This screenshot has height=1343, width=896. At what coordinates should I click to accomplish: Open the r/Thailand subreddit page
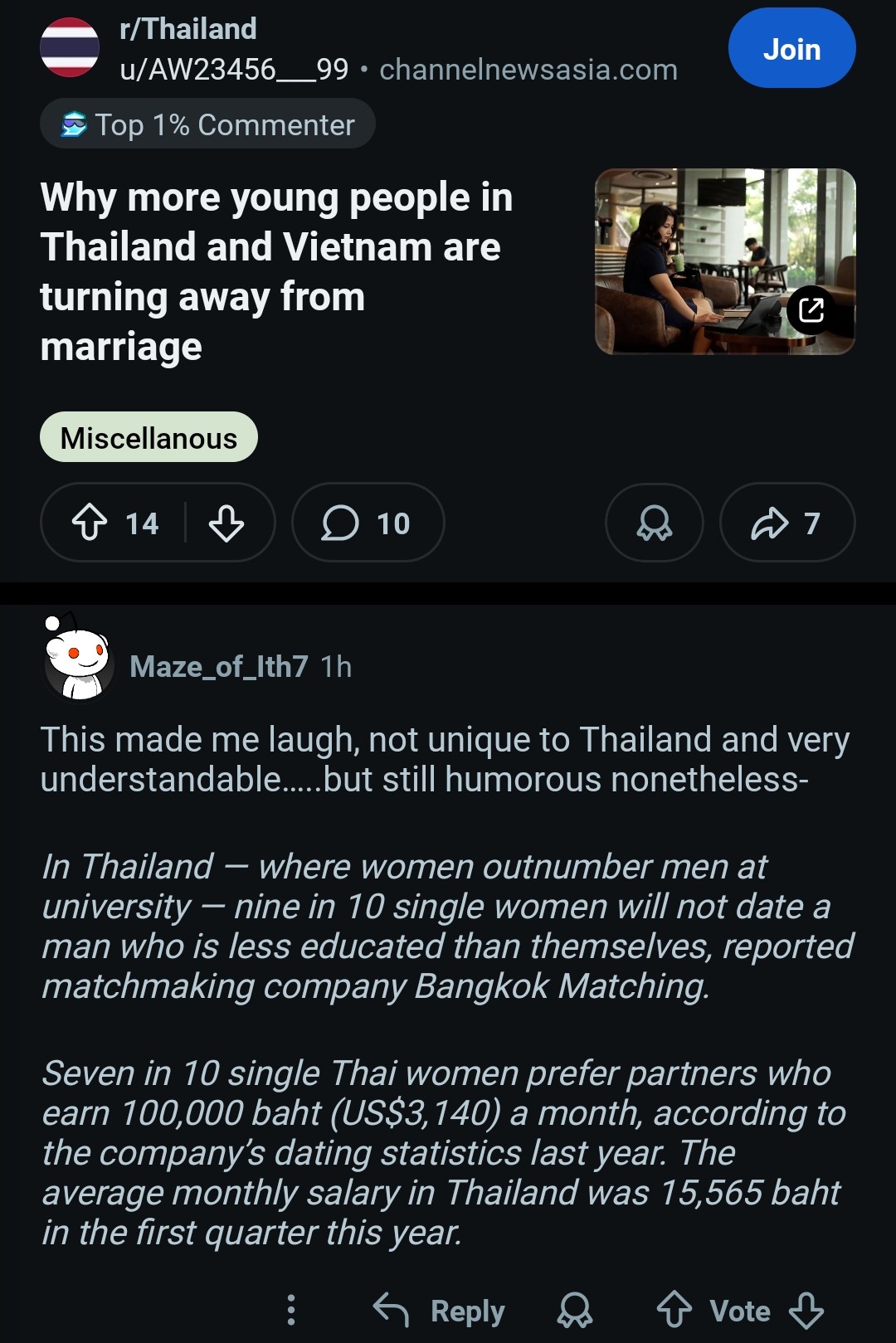[188, 29]
